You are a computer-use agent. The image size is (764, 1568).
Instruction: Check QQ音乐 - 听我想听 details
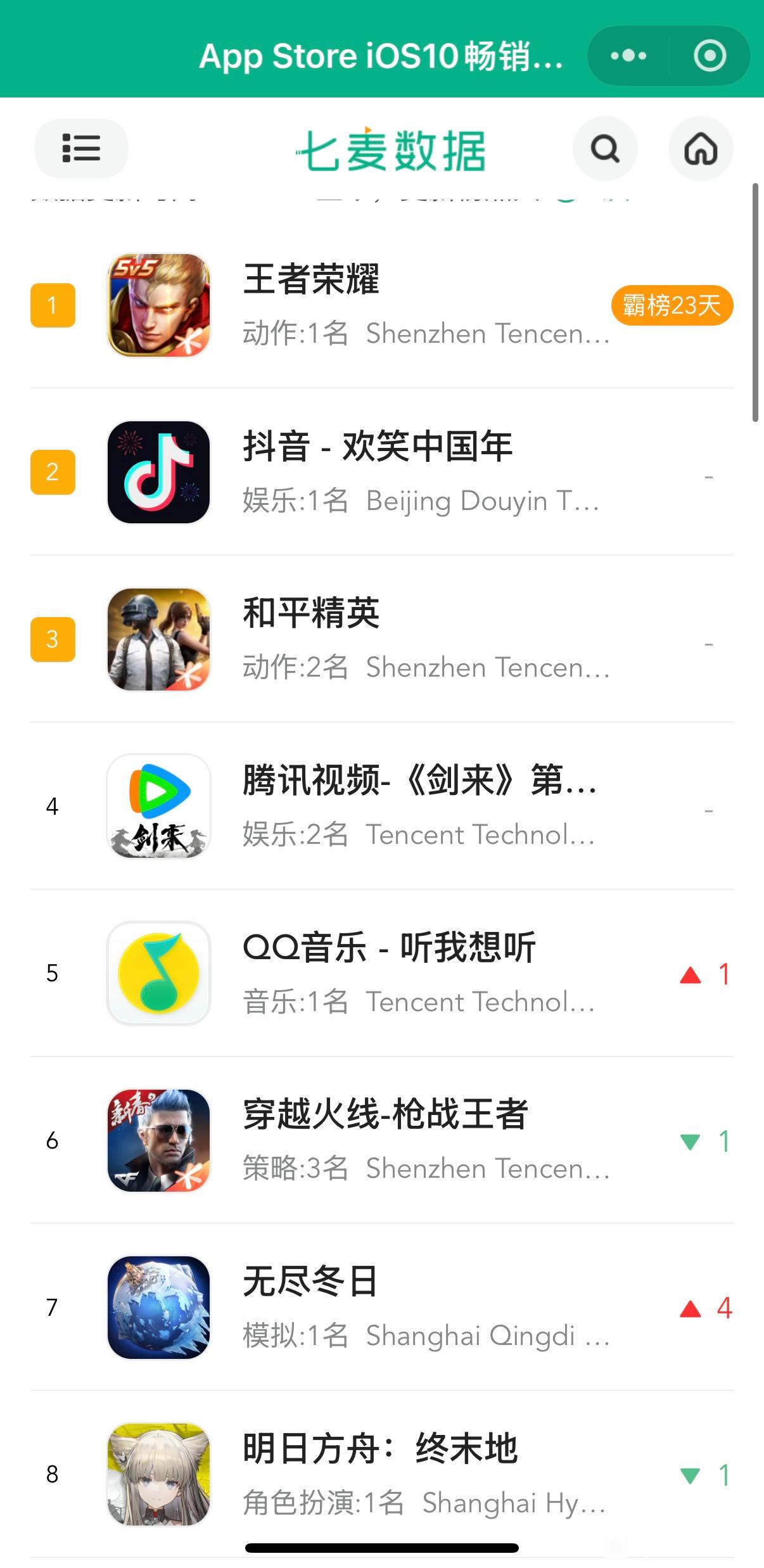pyautogui.click(x=380, y=973)
